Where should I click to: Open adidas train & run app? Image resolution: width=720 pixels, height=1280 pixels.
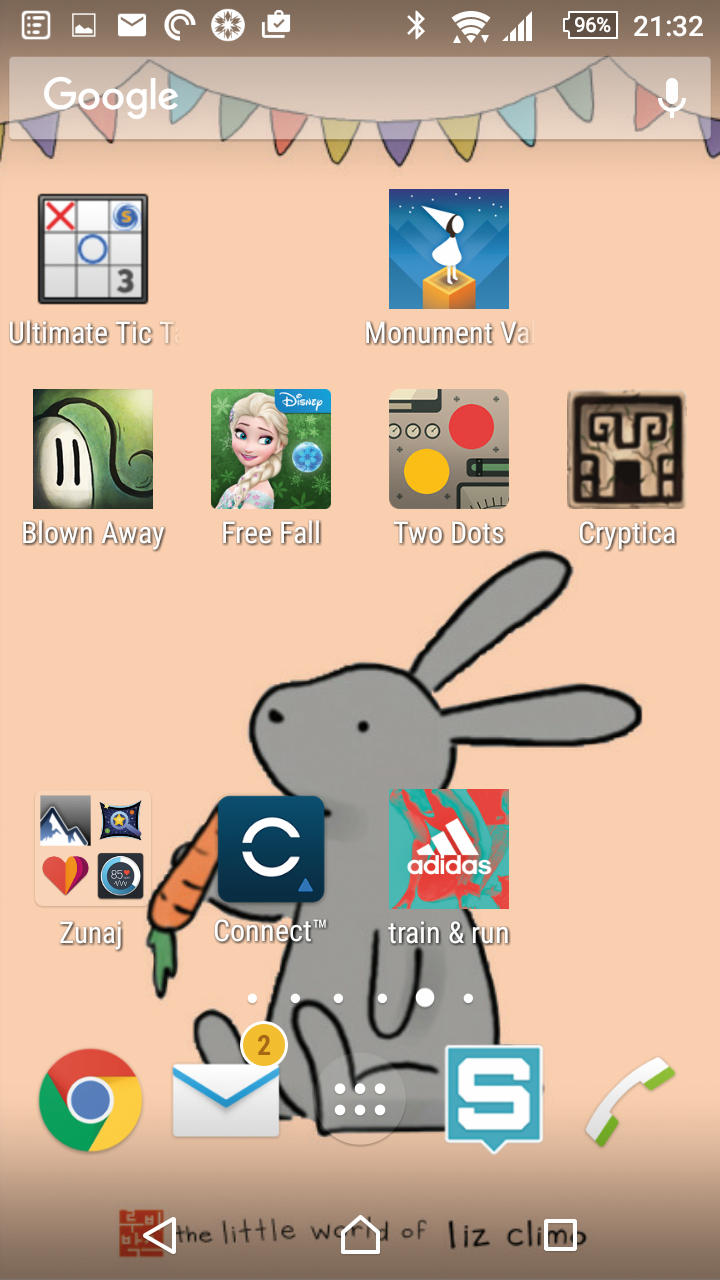click(449, 850)
